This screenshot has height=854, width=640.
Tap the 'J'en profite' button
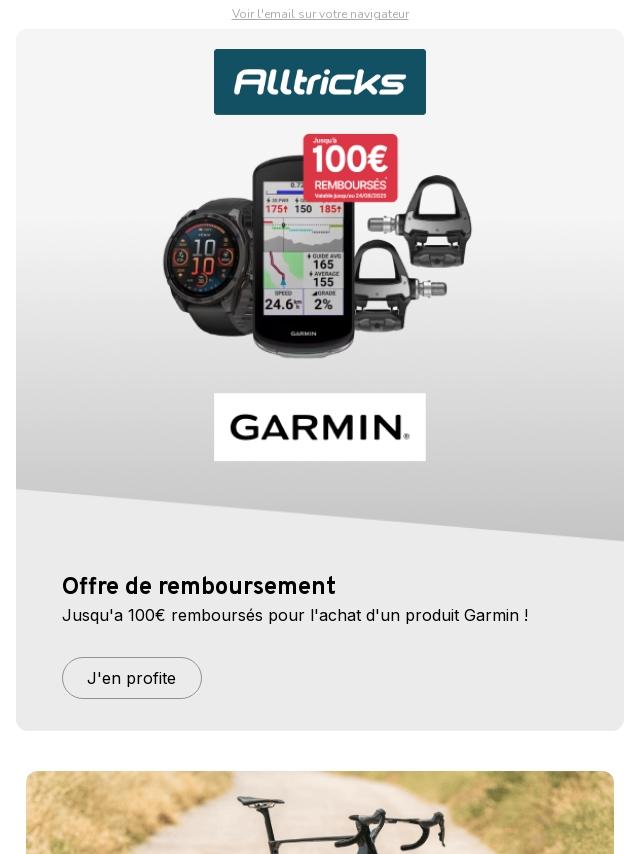tap(132, 678)
